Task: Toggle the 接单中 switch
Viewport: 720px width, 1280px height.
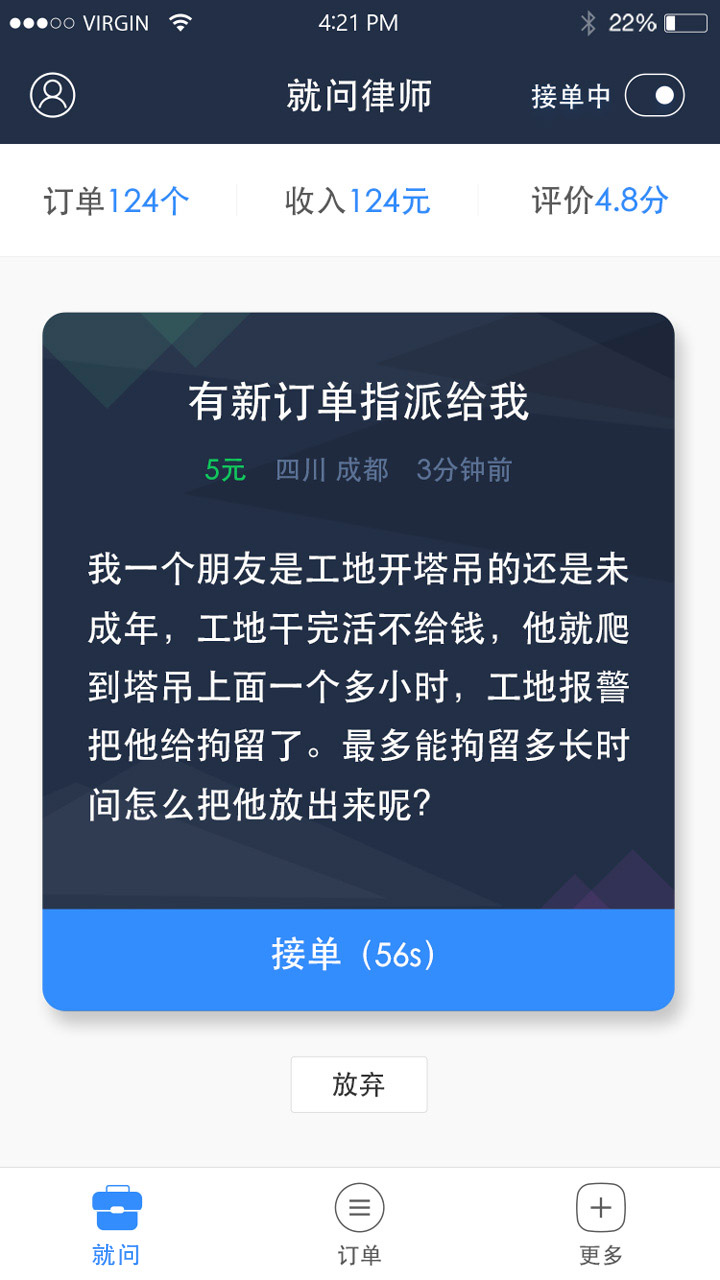Action: pos(655,96)
